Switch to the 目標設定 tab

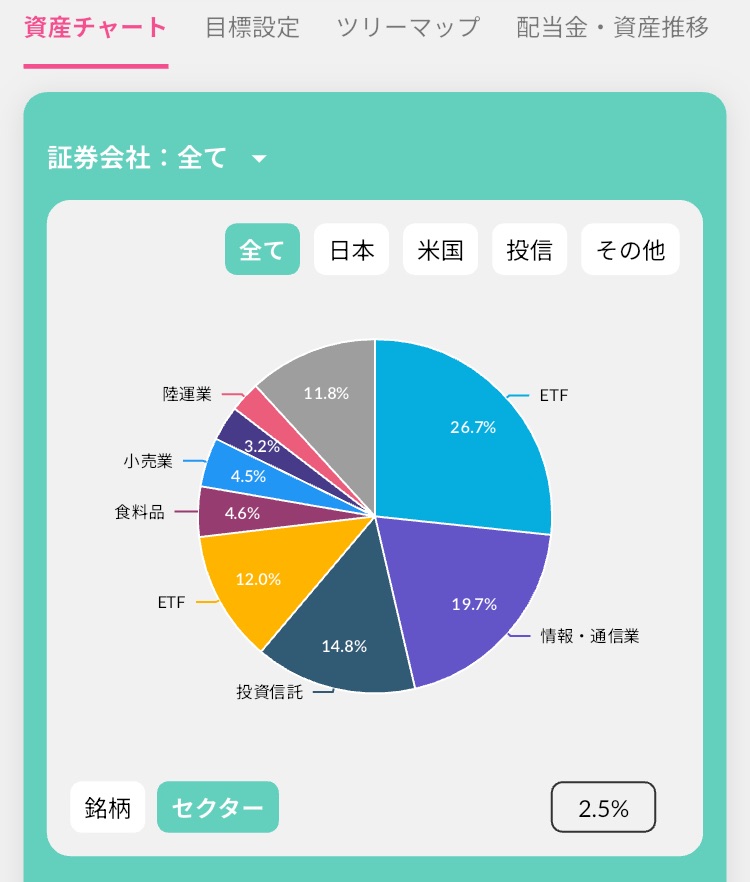tap(252, 27)
